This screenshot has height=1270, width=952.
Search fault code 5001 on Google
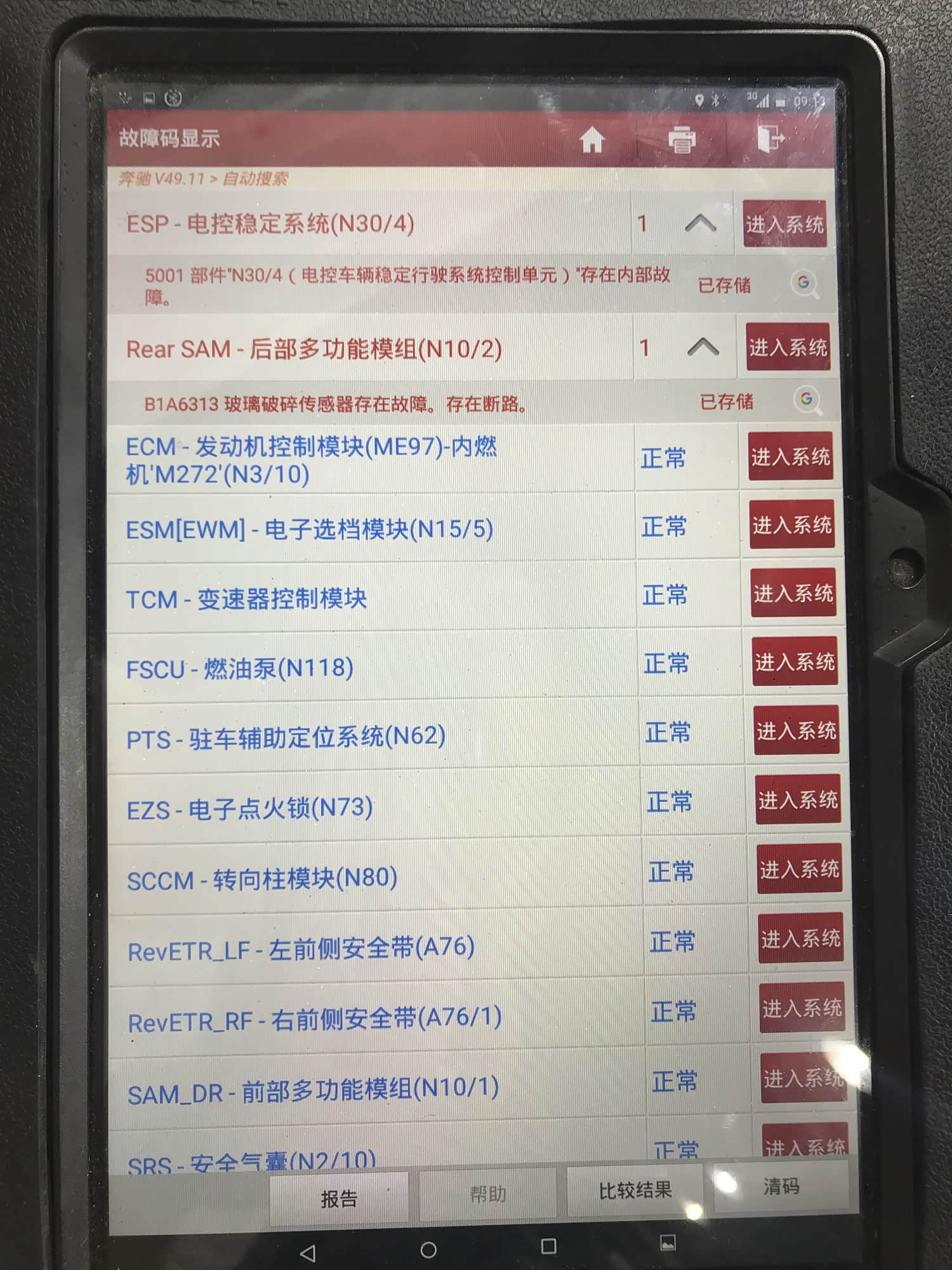pos(805,283)
